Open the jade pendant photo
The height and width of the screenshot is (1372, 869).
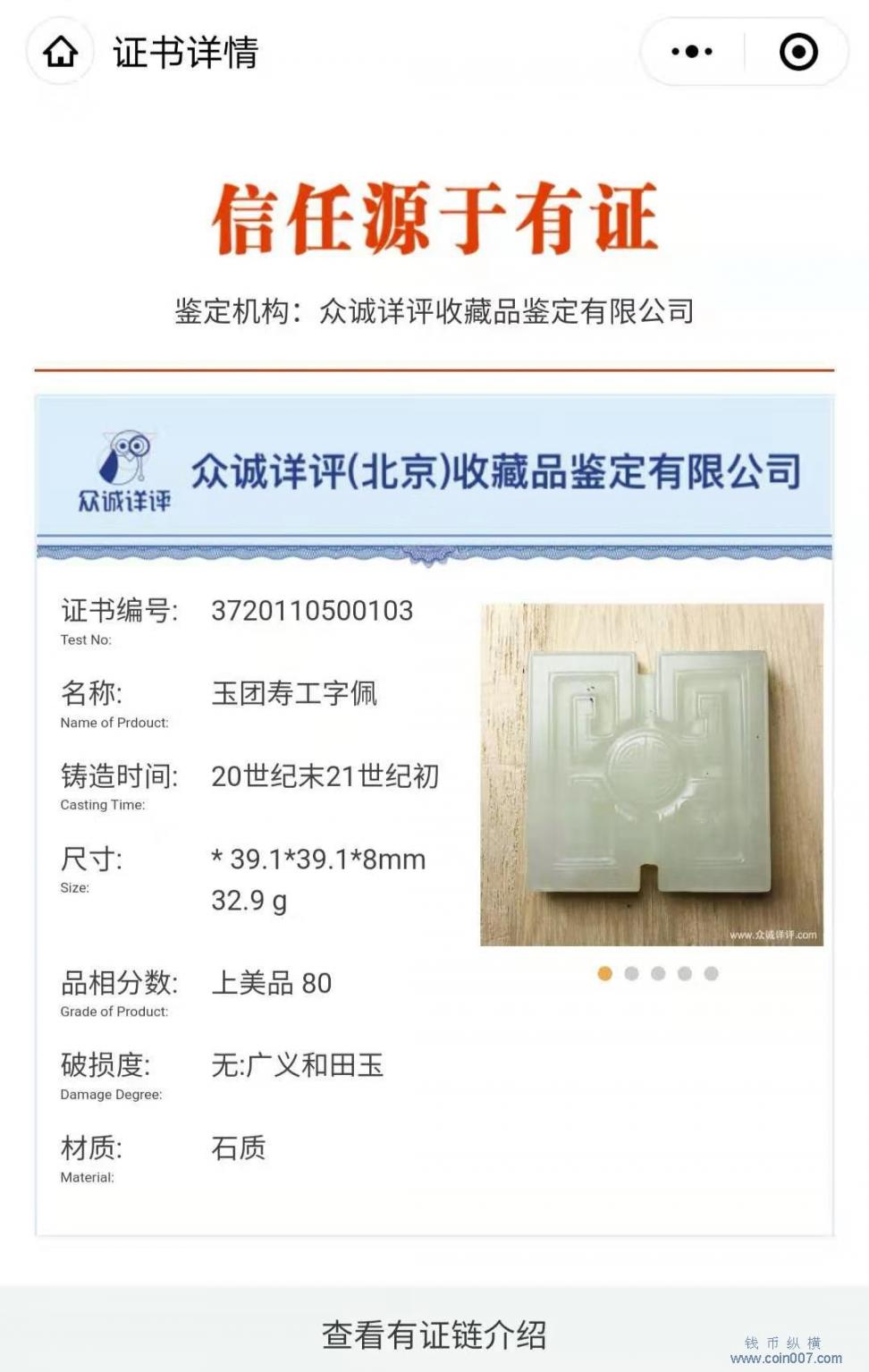pyautogui.click(x=651, y=774)
